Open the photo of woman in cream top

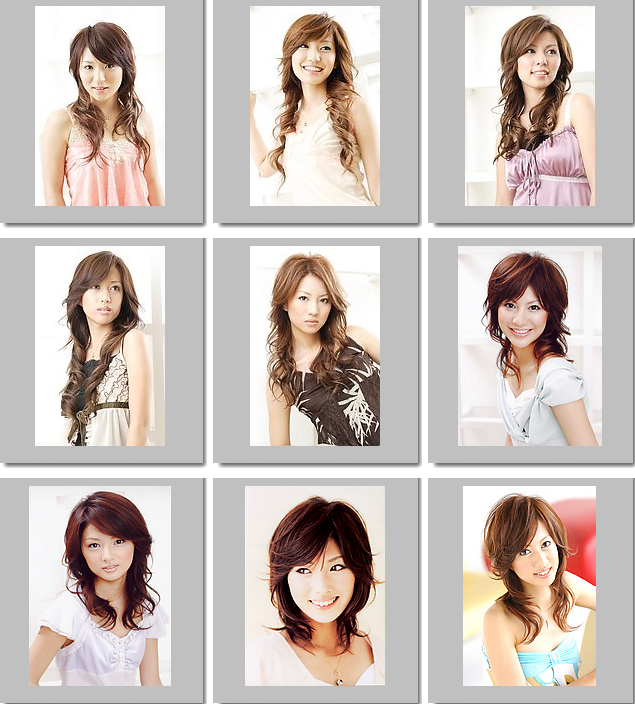(x=315, y=106)
